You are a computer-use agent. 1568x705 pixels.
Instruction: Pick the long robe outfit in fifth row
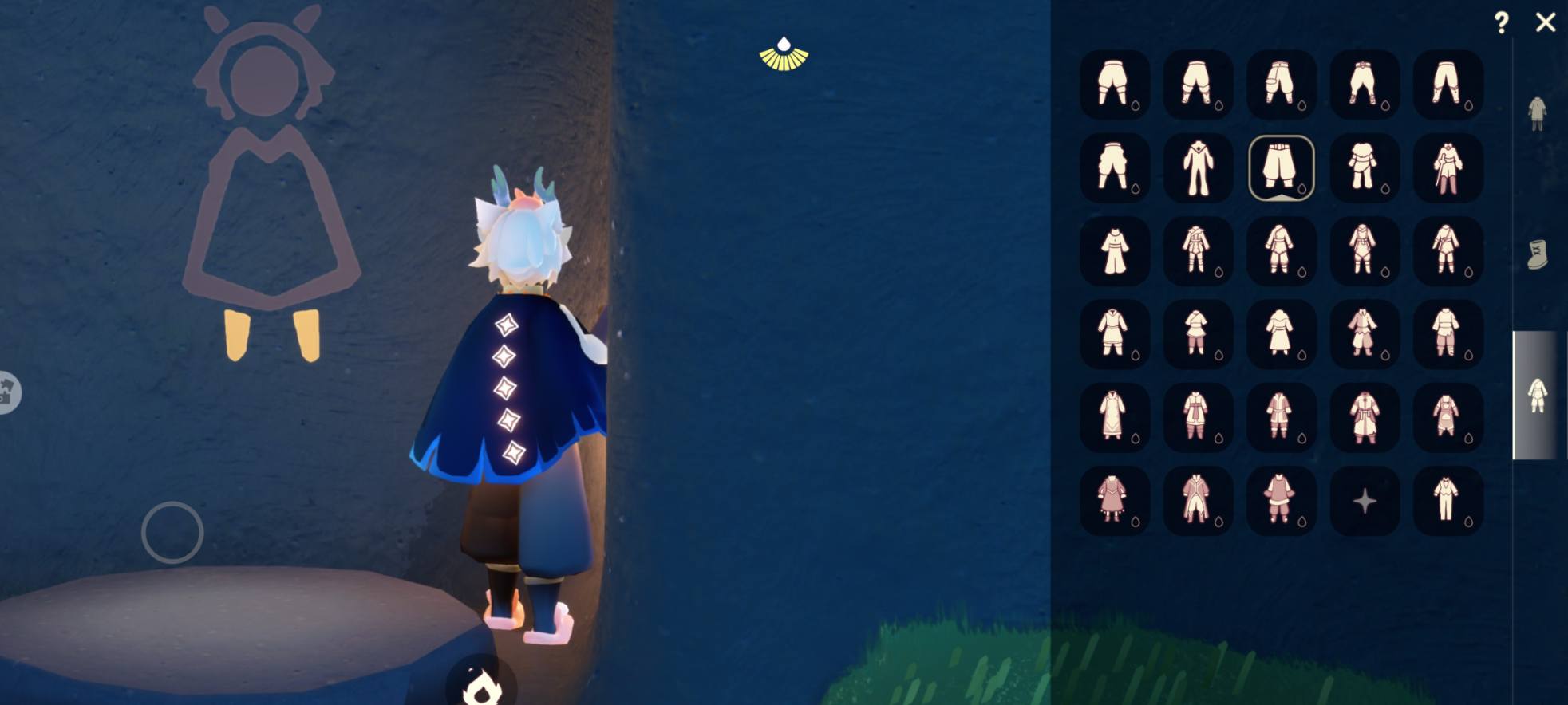click(x=1115, y=417)
